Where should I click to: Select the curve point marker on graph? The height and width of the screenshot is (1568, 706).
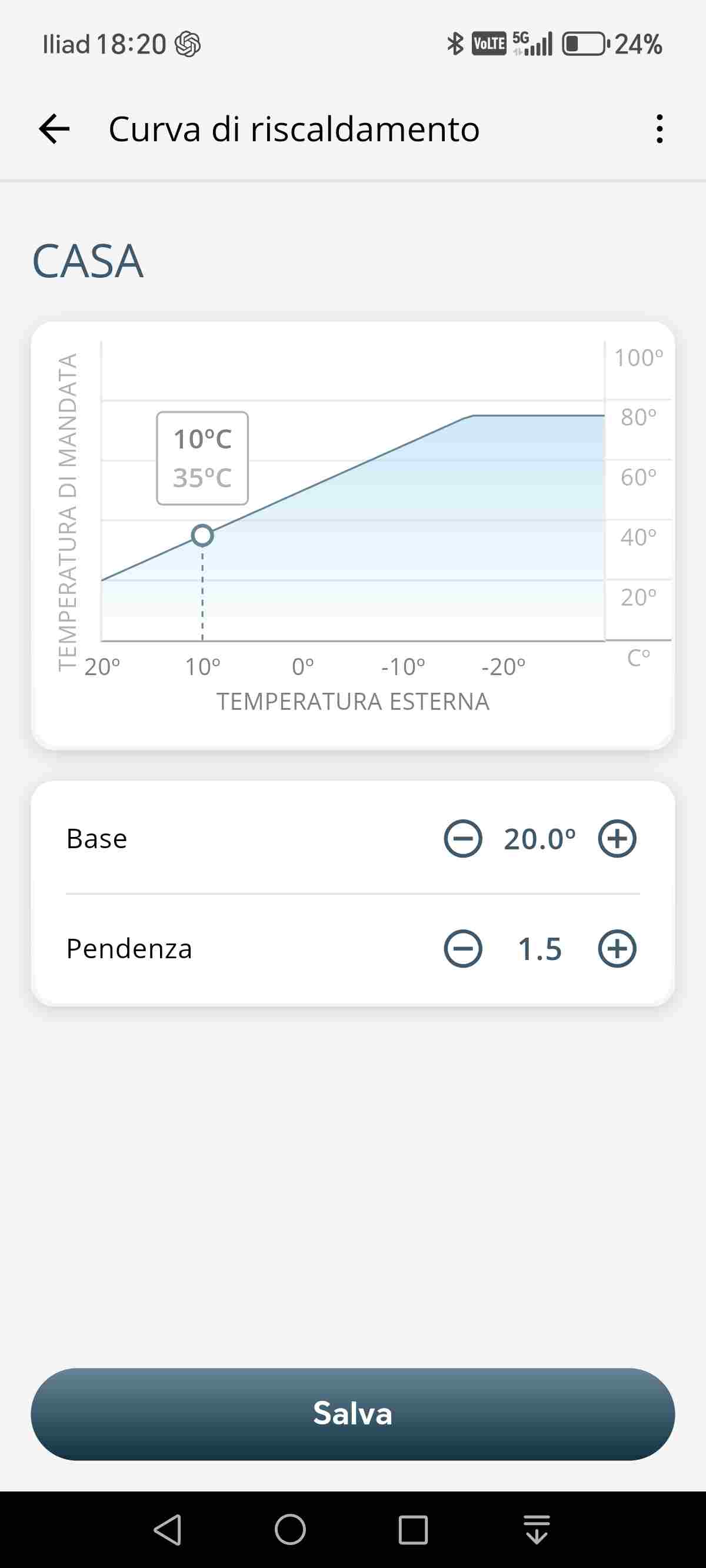[x=202, y=536]
